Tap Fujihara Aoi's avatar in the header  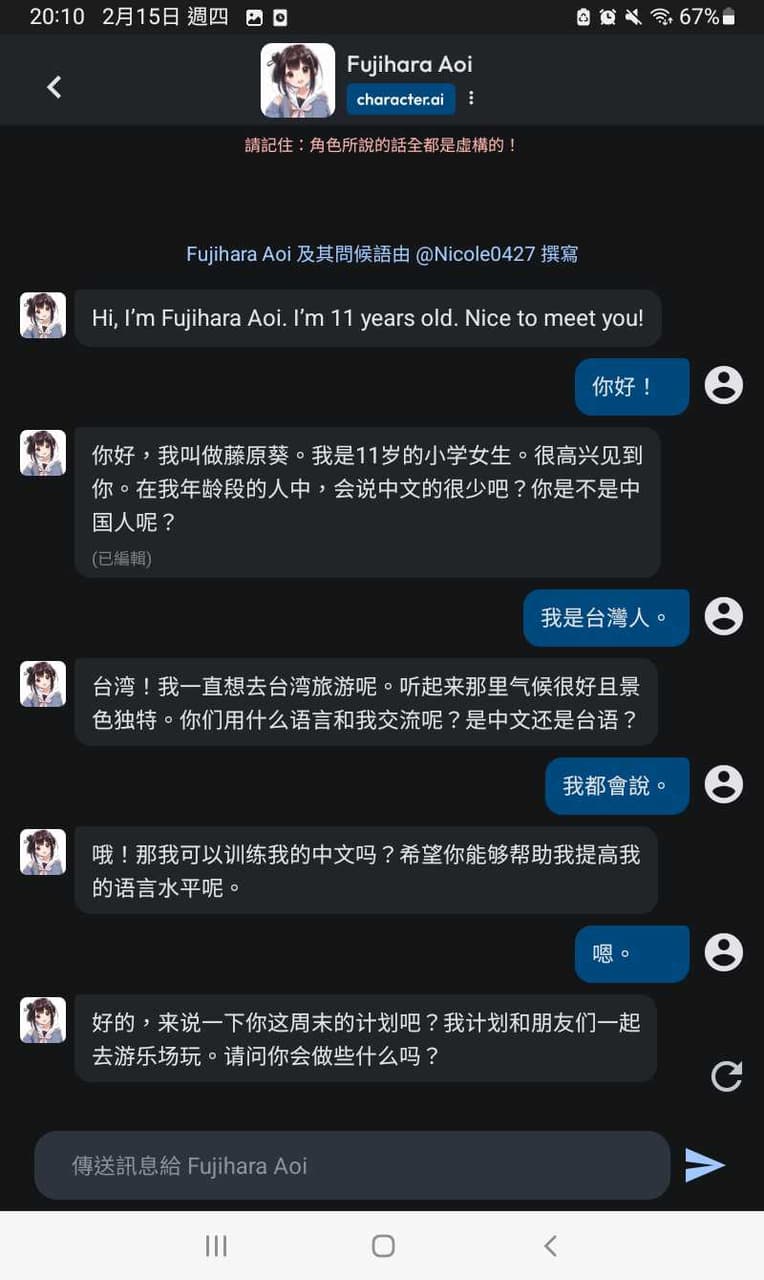click(297, 79)
